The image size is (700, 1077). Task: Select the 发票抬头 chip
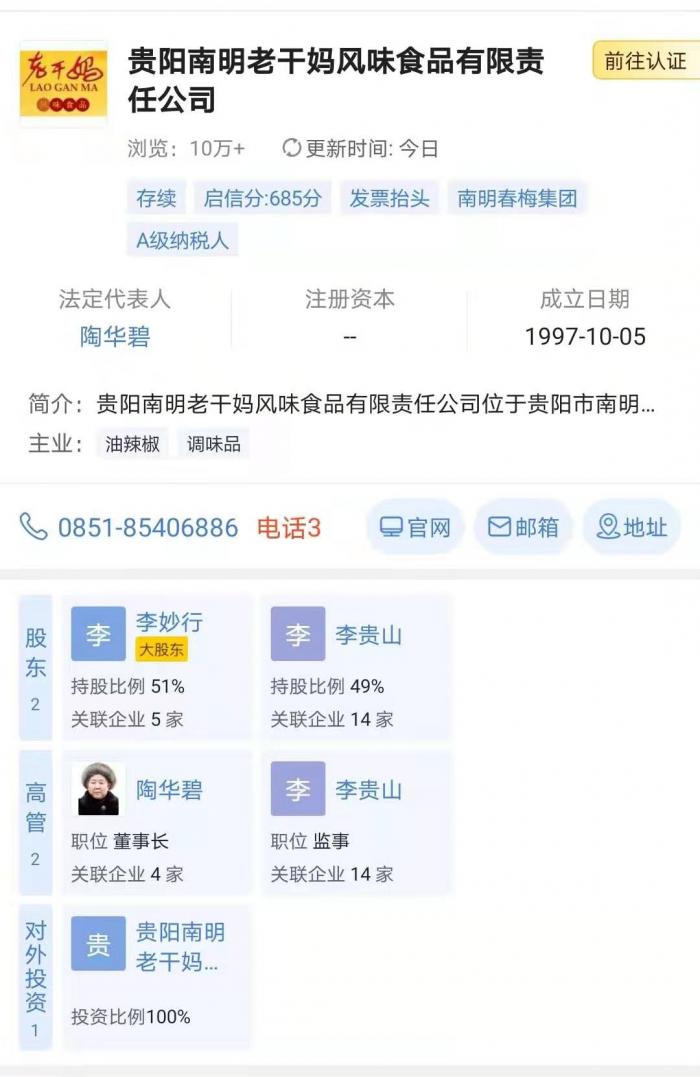tap(389, 198)
